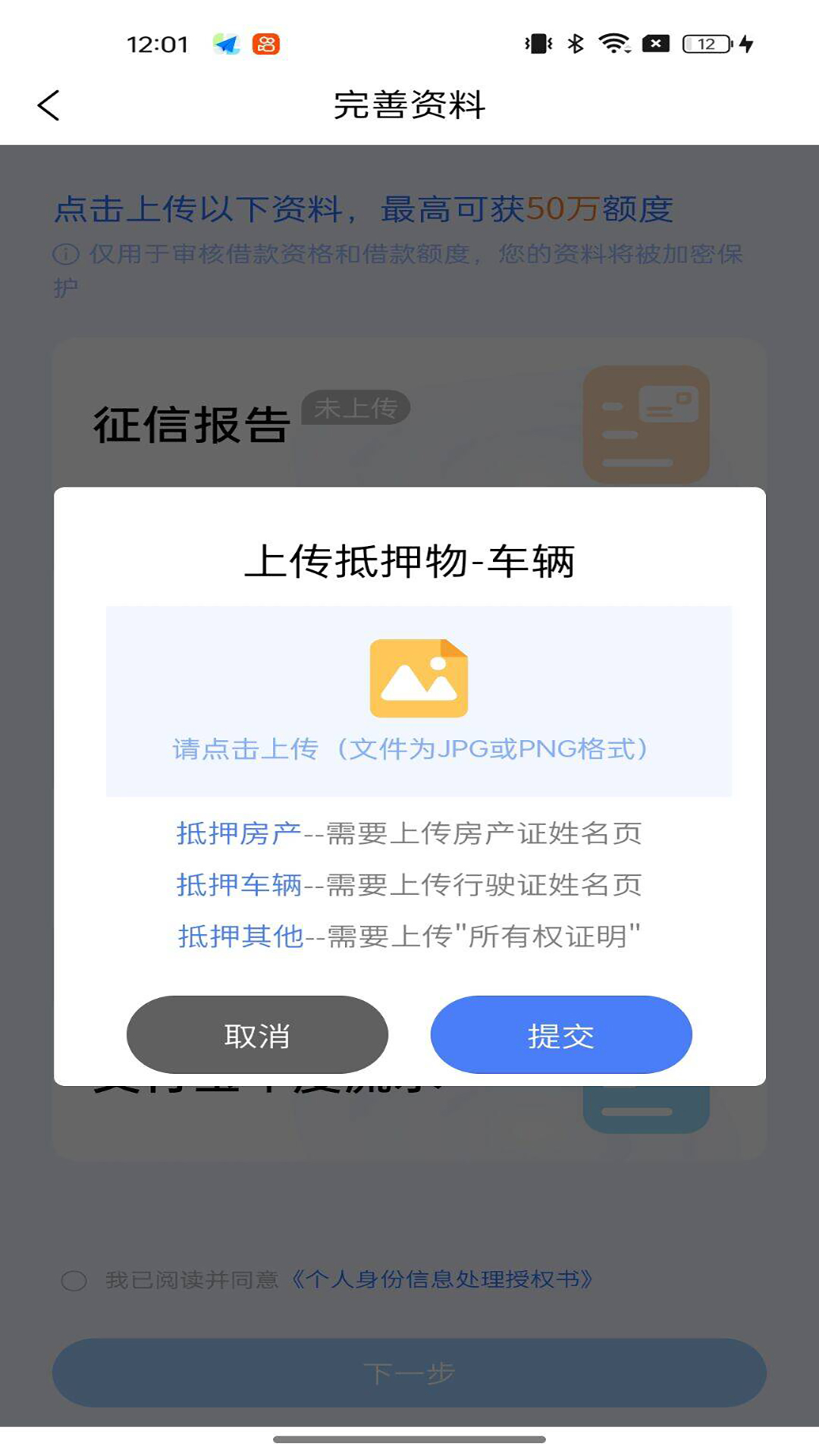Tap the image upload area in the dialog
This screenshot has width=819, height=1456.
419,700
